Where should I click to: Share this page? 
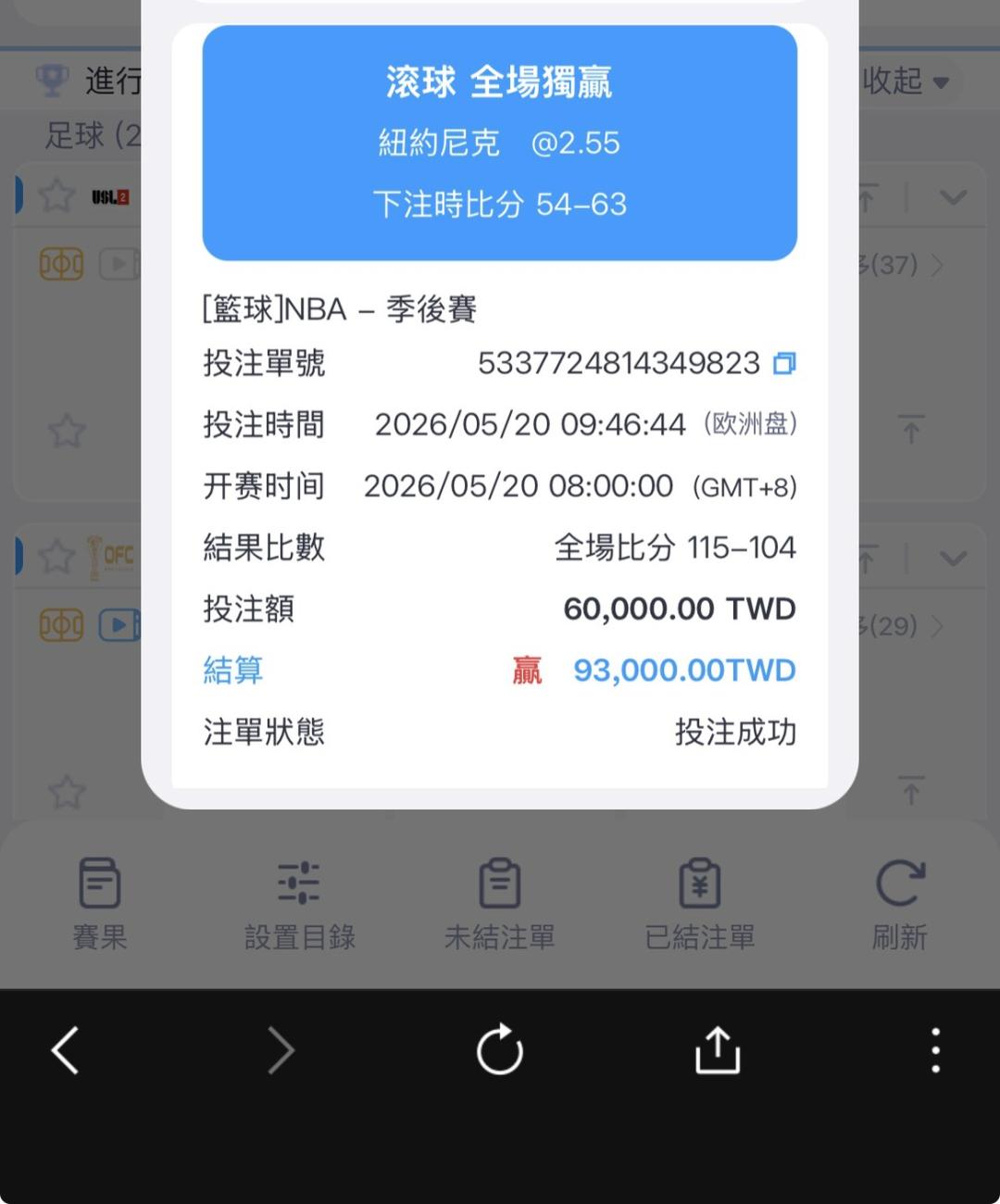tap(718, 1049)
